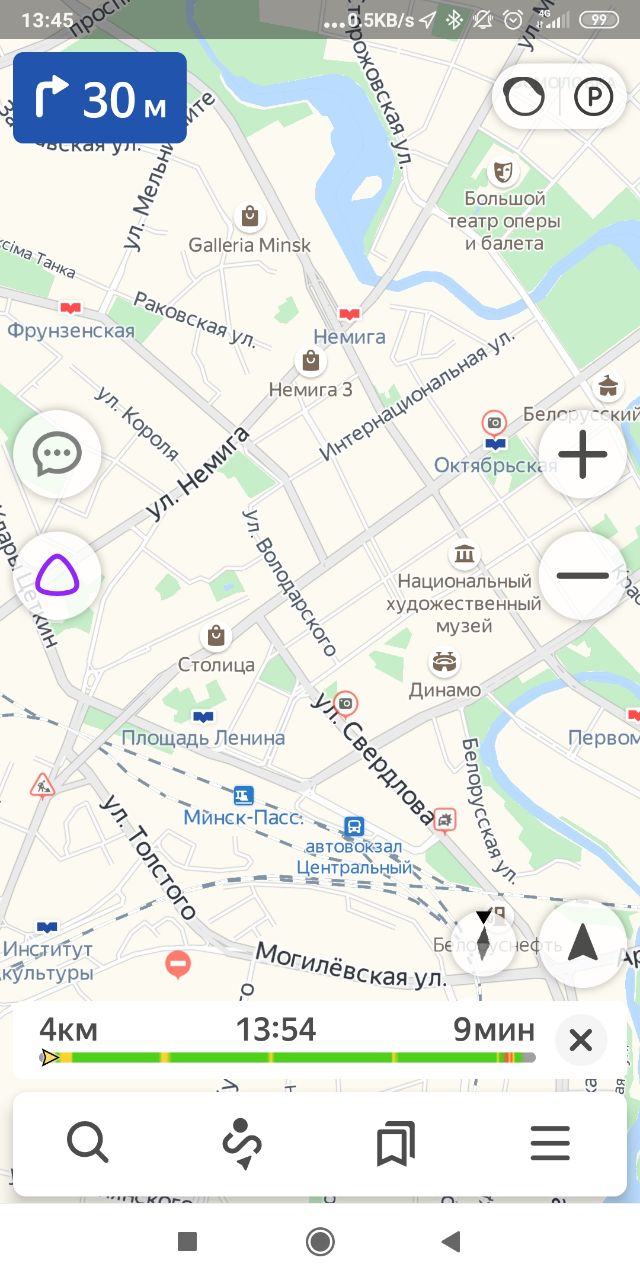Open the road chat speech bubble
640x1280 pixels.
click(x=57, y=456)
